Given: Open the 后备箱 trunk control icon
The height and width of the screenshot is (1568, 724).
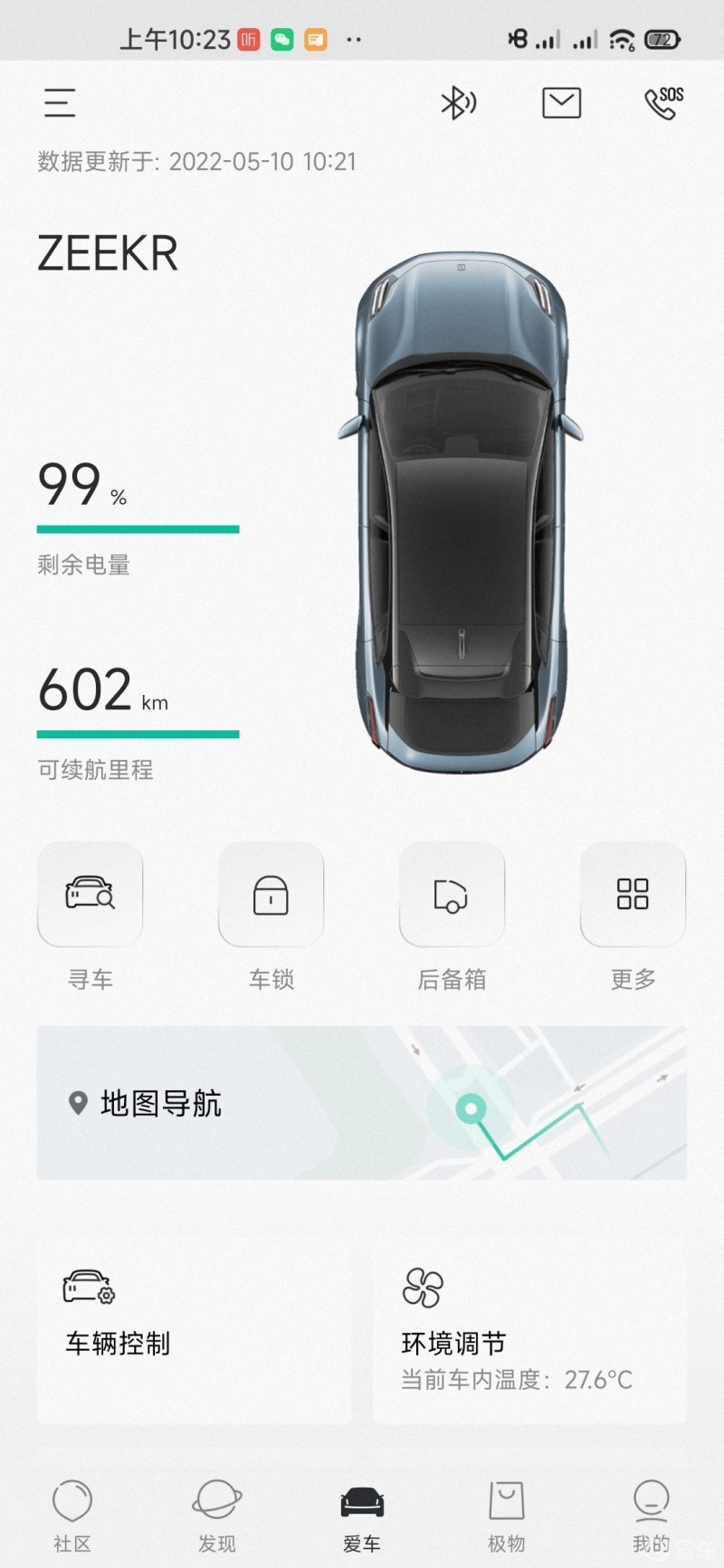Looking at the screenshot, I should 452,896.
